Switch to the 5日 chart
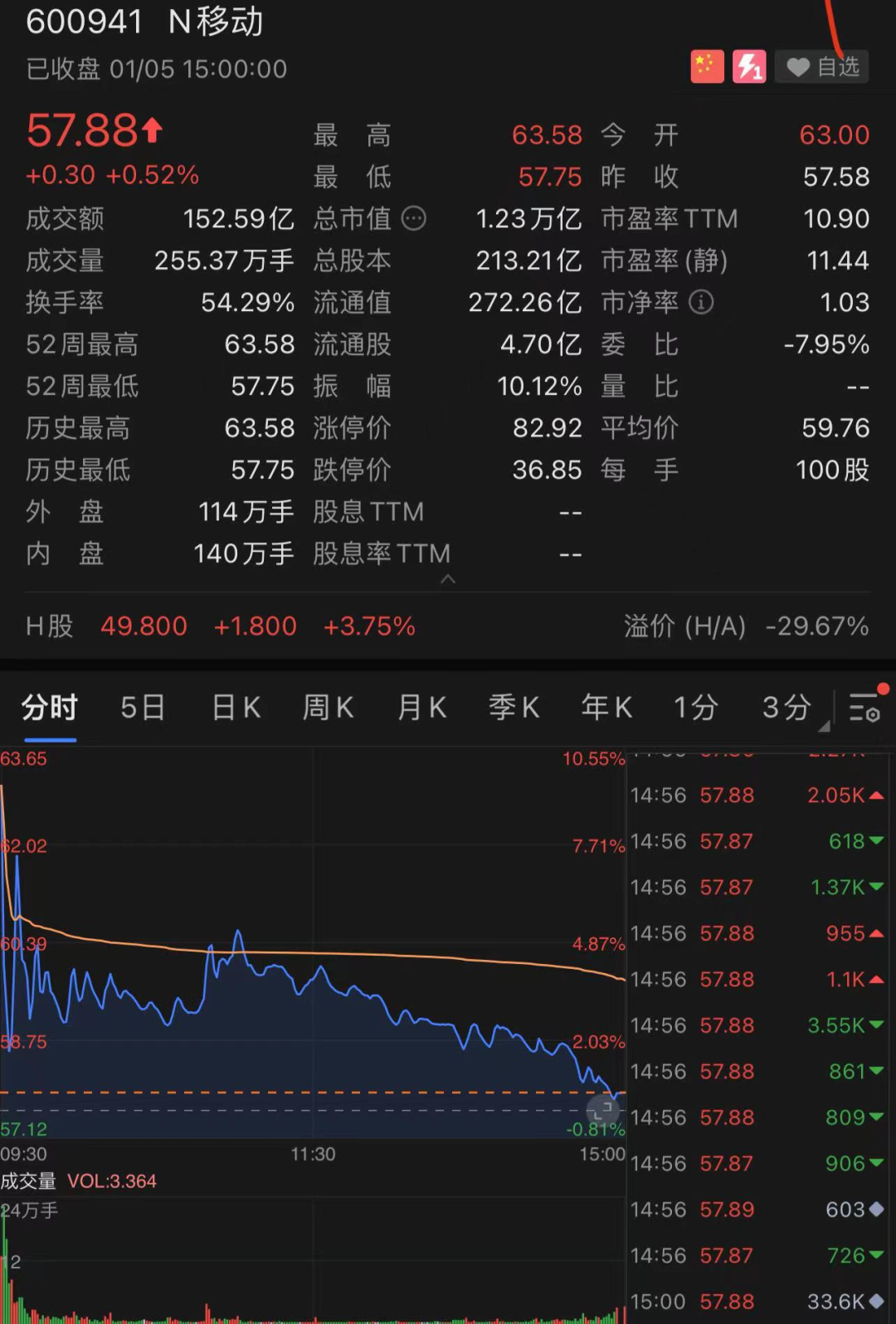The width and height of the screenshot is (896, 1324). pyautogui.click(x=143, y=708)
